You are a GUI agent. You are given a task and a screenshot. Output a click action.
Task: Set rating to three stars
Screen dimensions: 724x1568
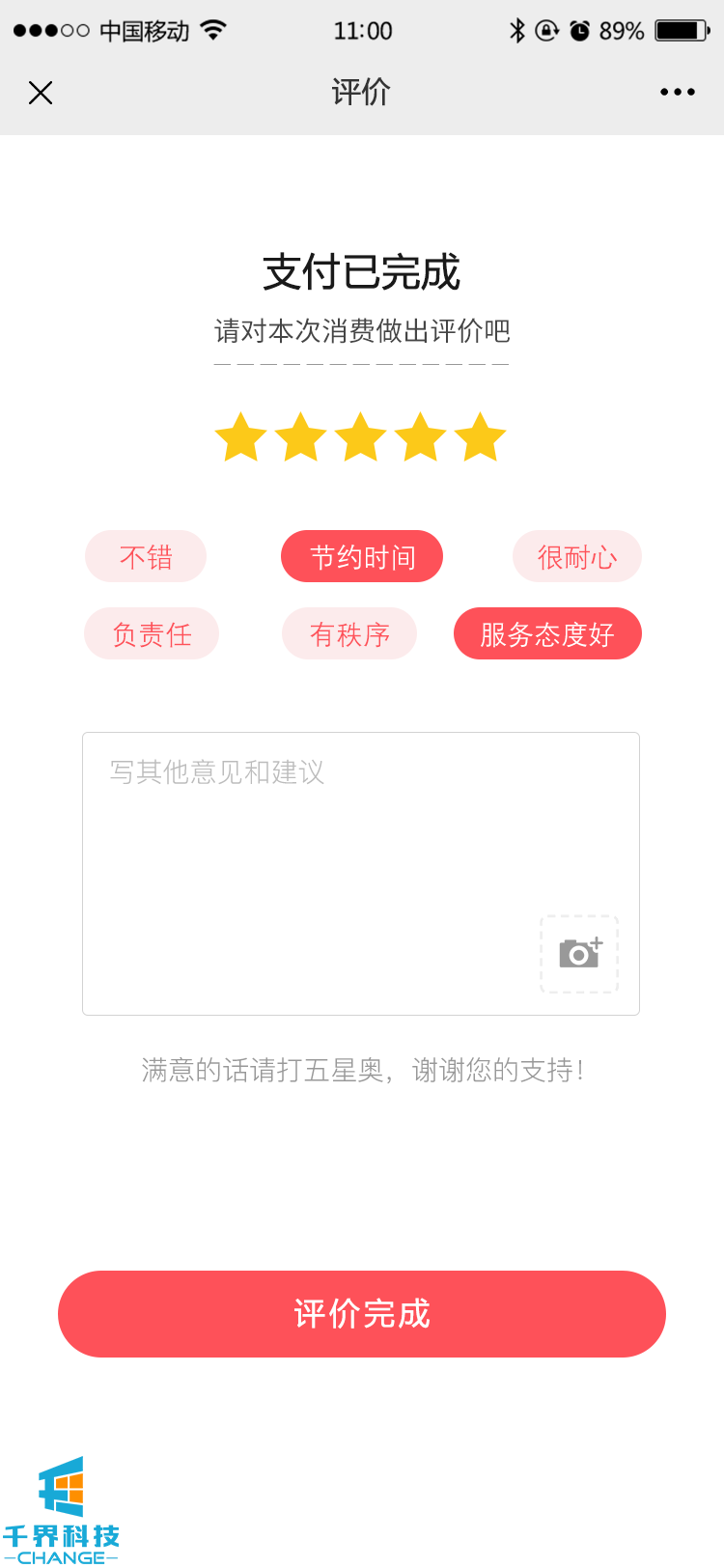coord(360,437)
